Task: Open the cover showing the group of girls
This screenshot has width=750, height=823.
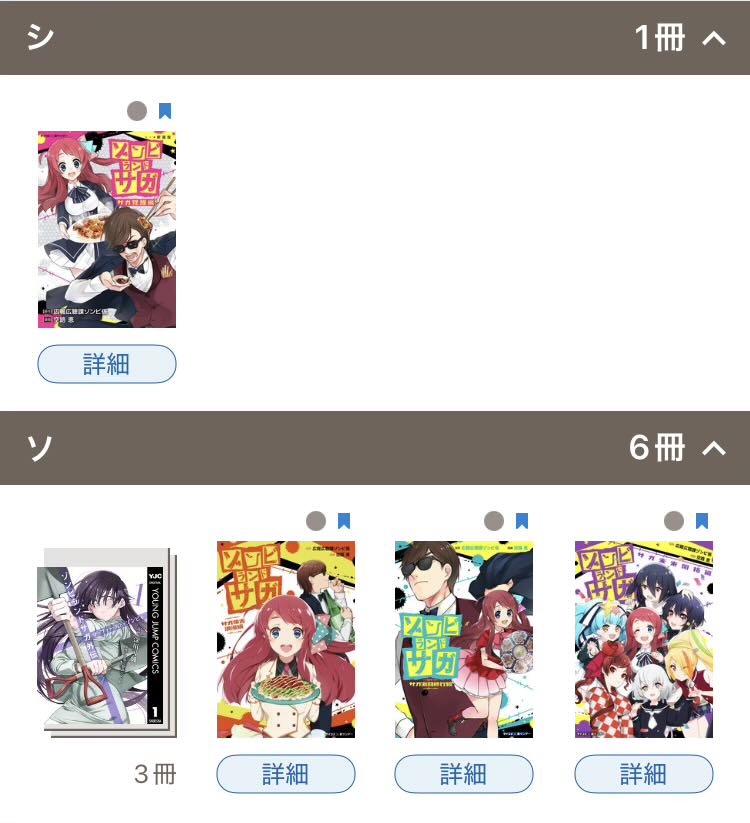Action: (644, 639)
